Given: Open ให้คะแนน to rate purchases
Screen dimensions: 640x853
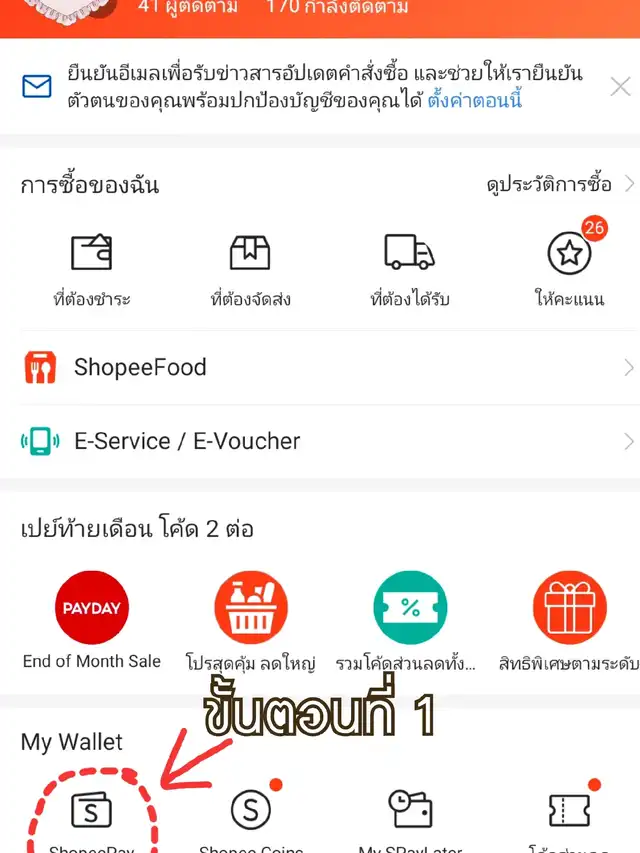Looking at the screenshot, I should tap(570, 270).
